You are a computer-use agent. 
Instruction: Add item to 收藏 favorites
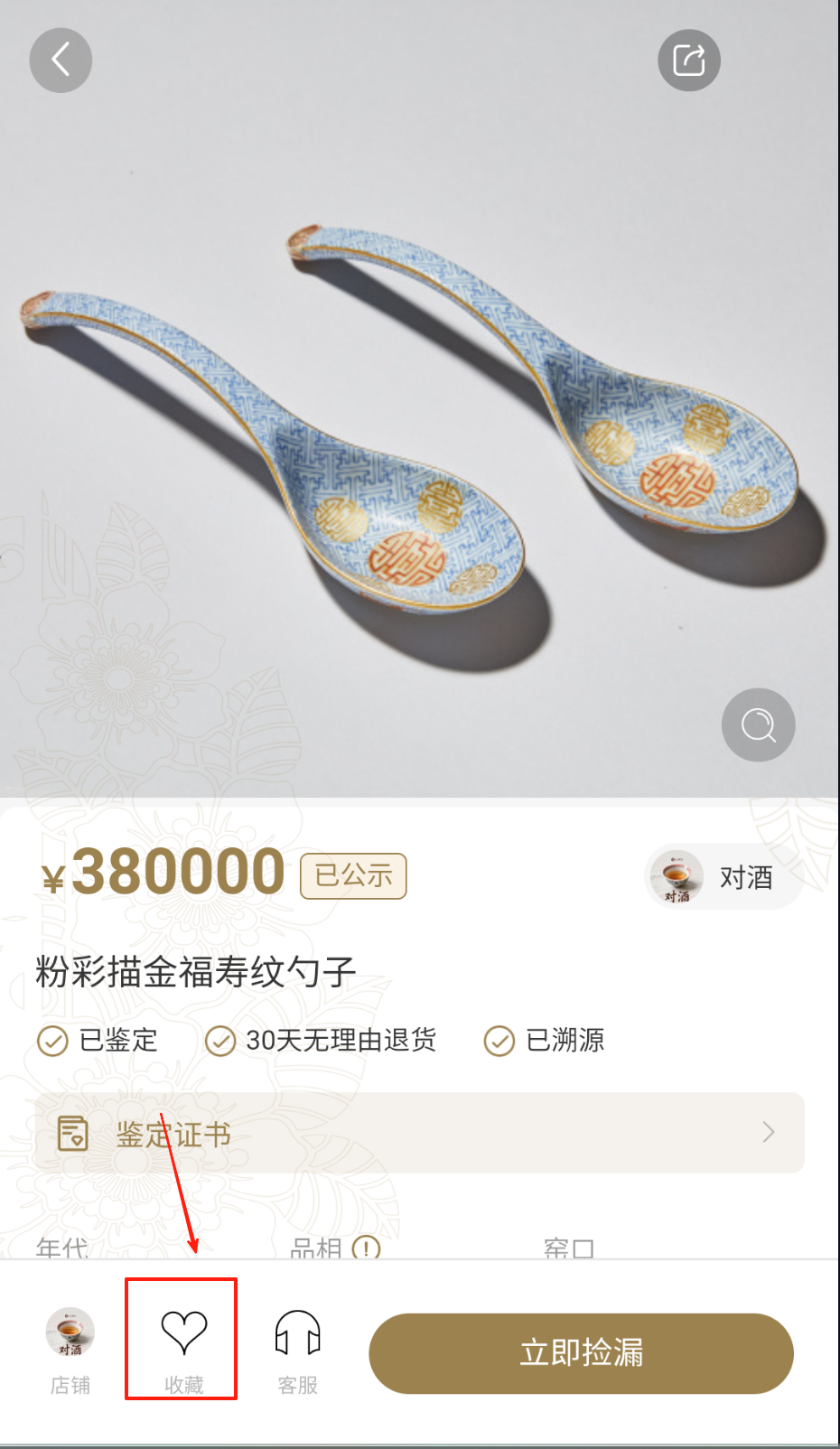(183, 1343)
